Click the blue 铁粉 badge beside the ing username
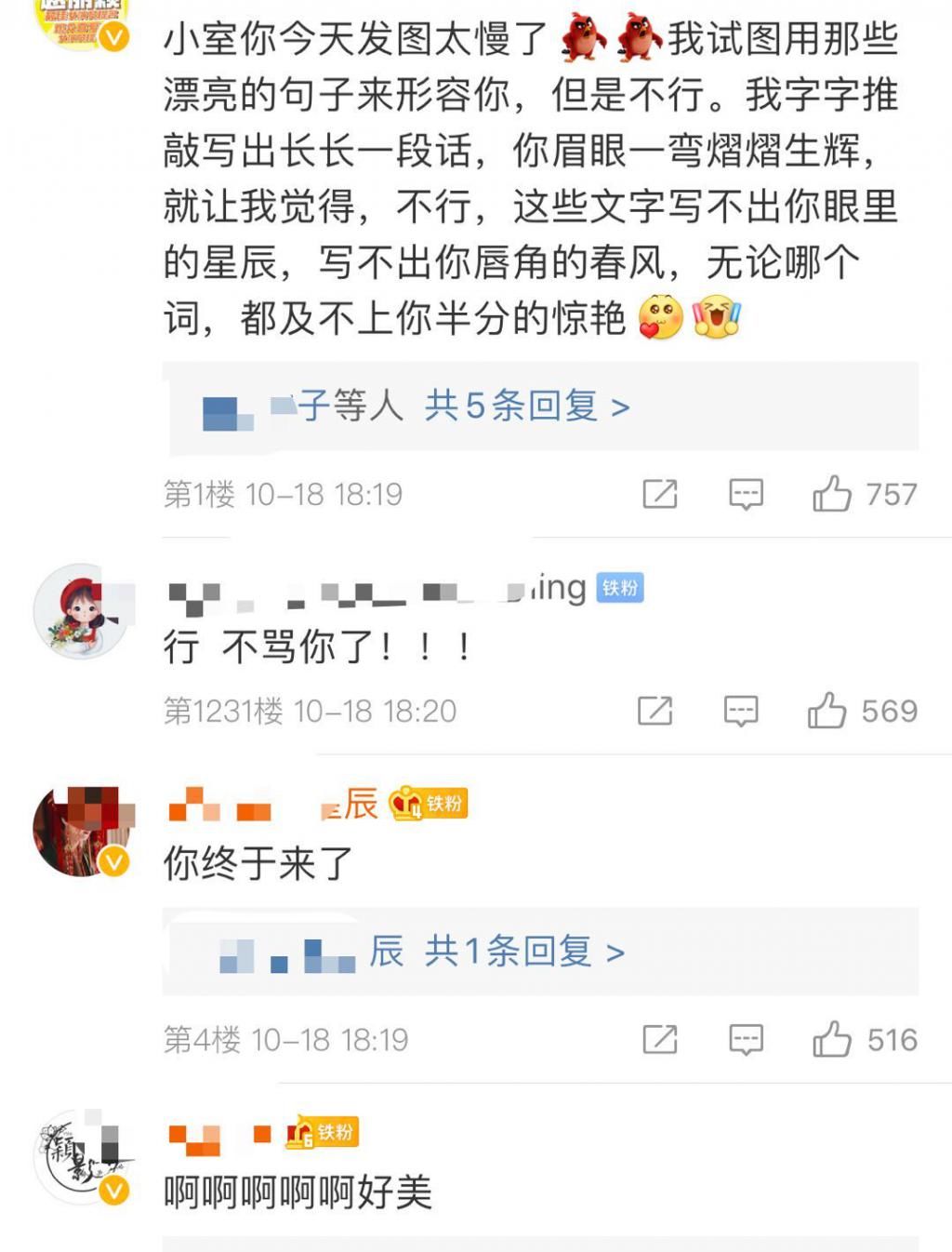The height and width of the screenshot is (1252, 952). pyautogui.click(x=621, y=588)
